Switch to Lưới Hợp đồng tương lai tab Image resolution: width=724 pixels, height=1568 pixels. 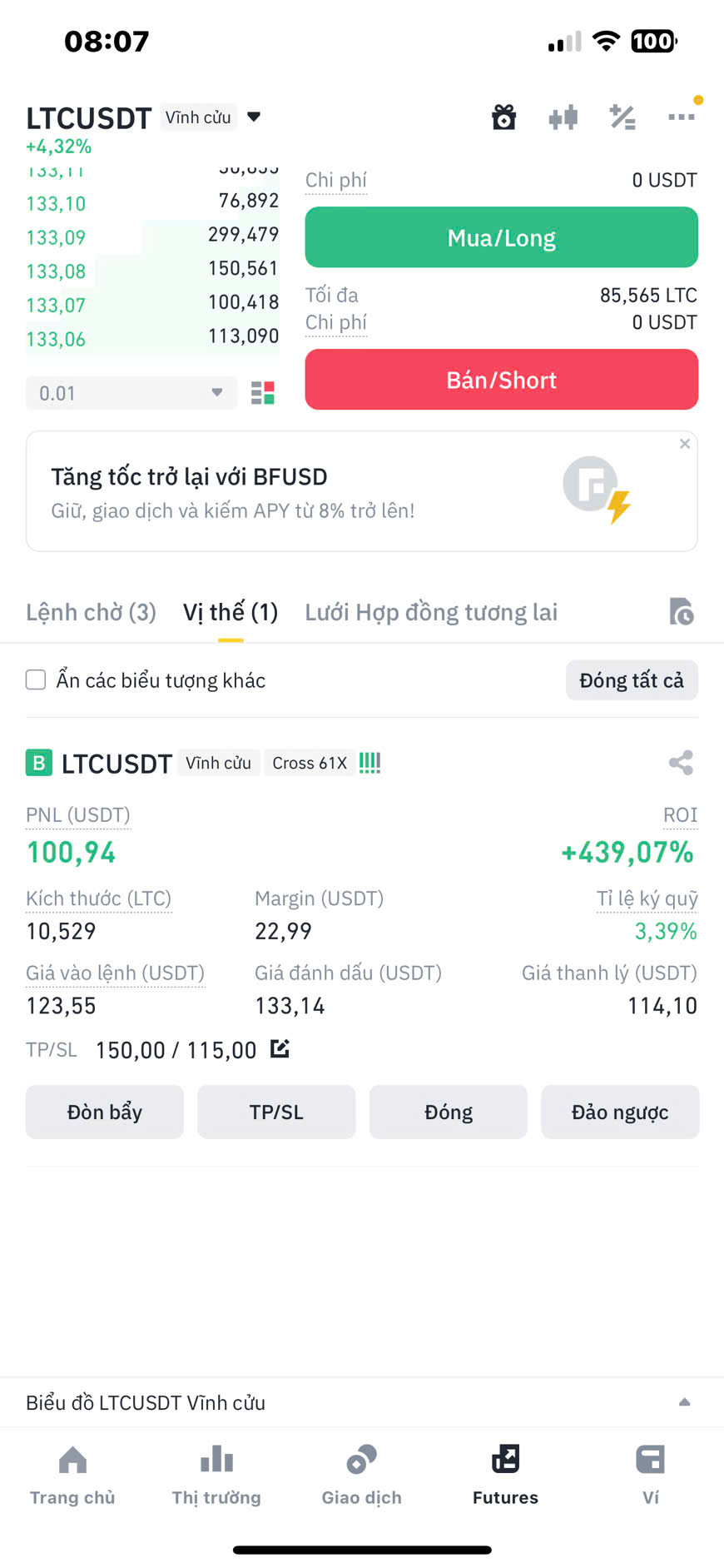click(431, 613)
